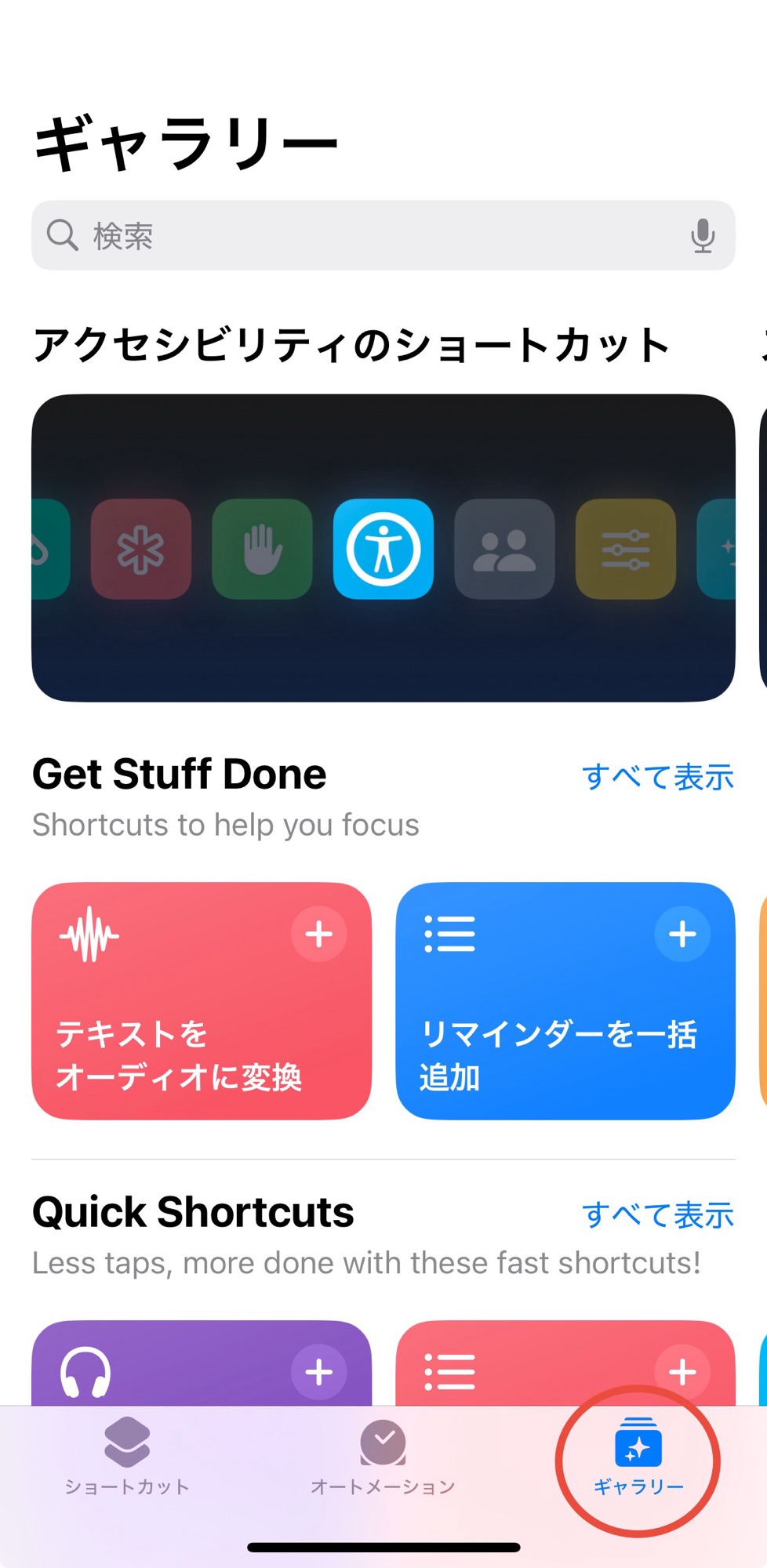Image resolution: width=767 pixels, height=1568 pixels.
Task: Add the red list shortcut under Quick Shortcuts
Action: point(682,1372)
